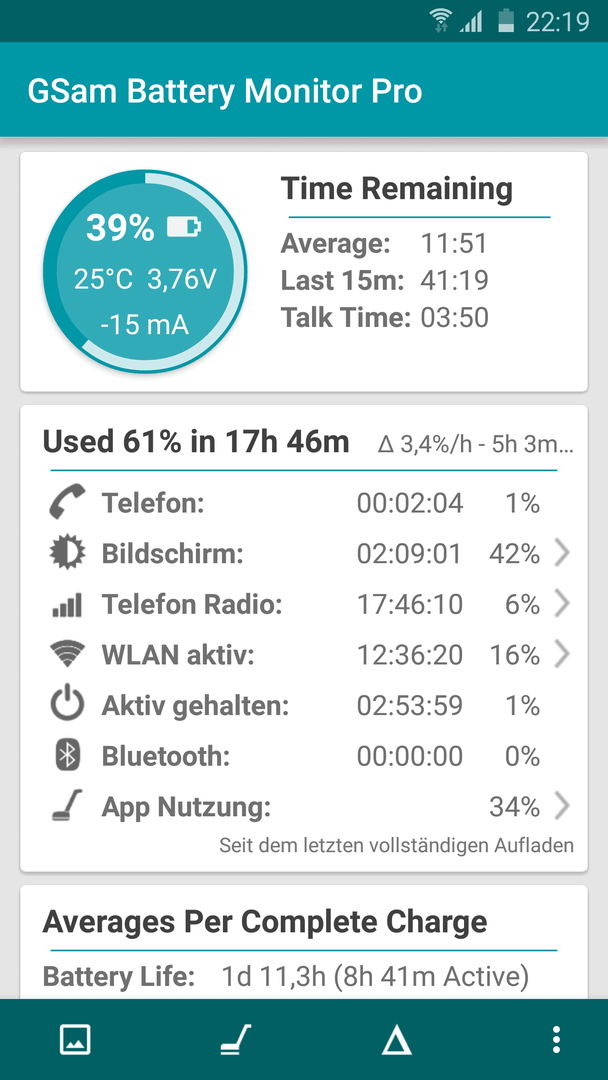608x1080 pixels.
Task: Open app usage icon in the bottom bar
Action: pyautogui.click(x=235, y=1039)
